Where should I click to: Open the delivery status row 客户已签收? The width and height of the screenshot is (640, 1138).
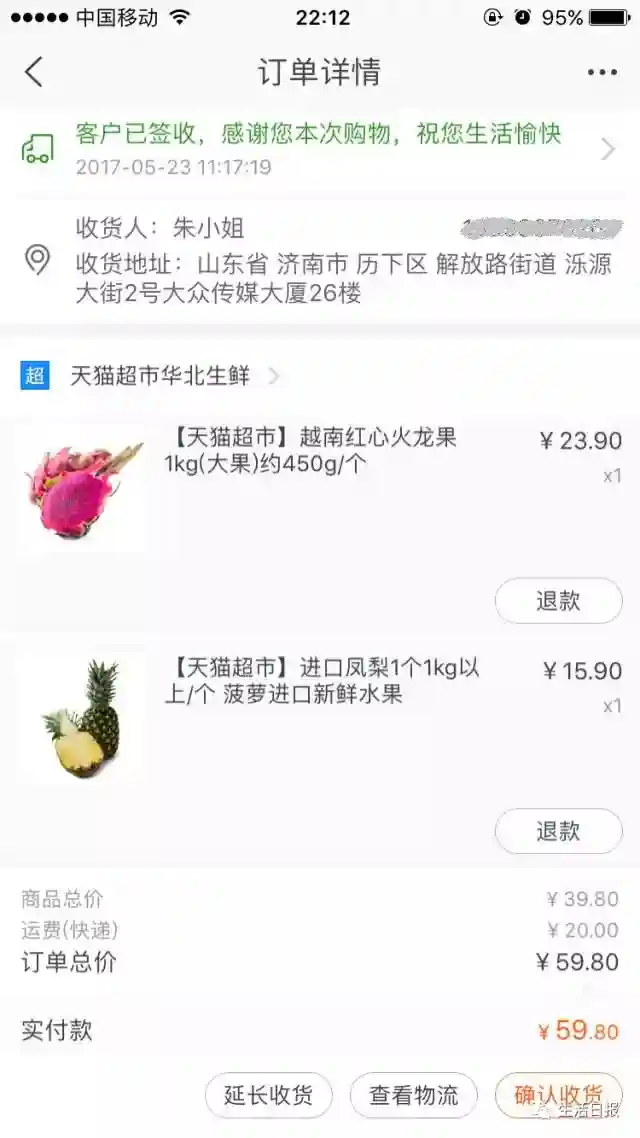coord(318,148)
